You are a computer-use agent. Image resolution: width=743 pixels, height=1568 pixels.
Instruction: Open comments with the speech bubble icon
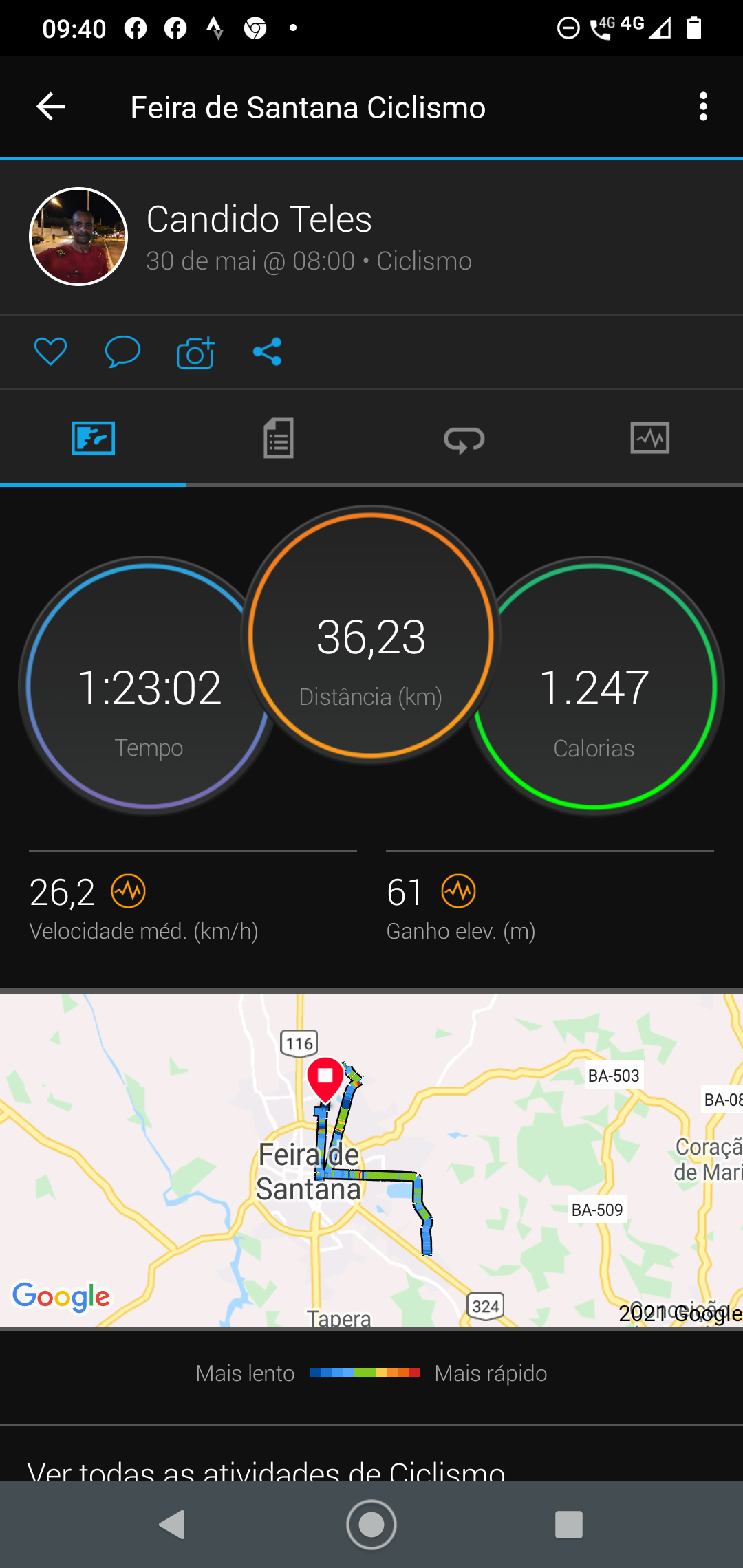(x=122, y=351)
